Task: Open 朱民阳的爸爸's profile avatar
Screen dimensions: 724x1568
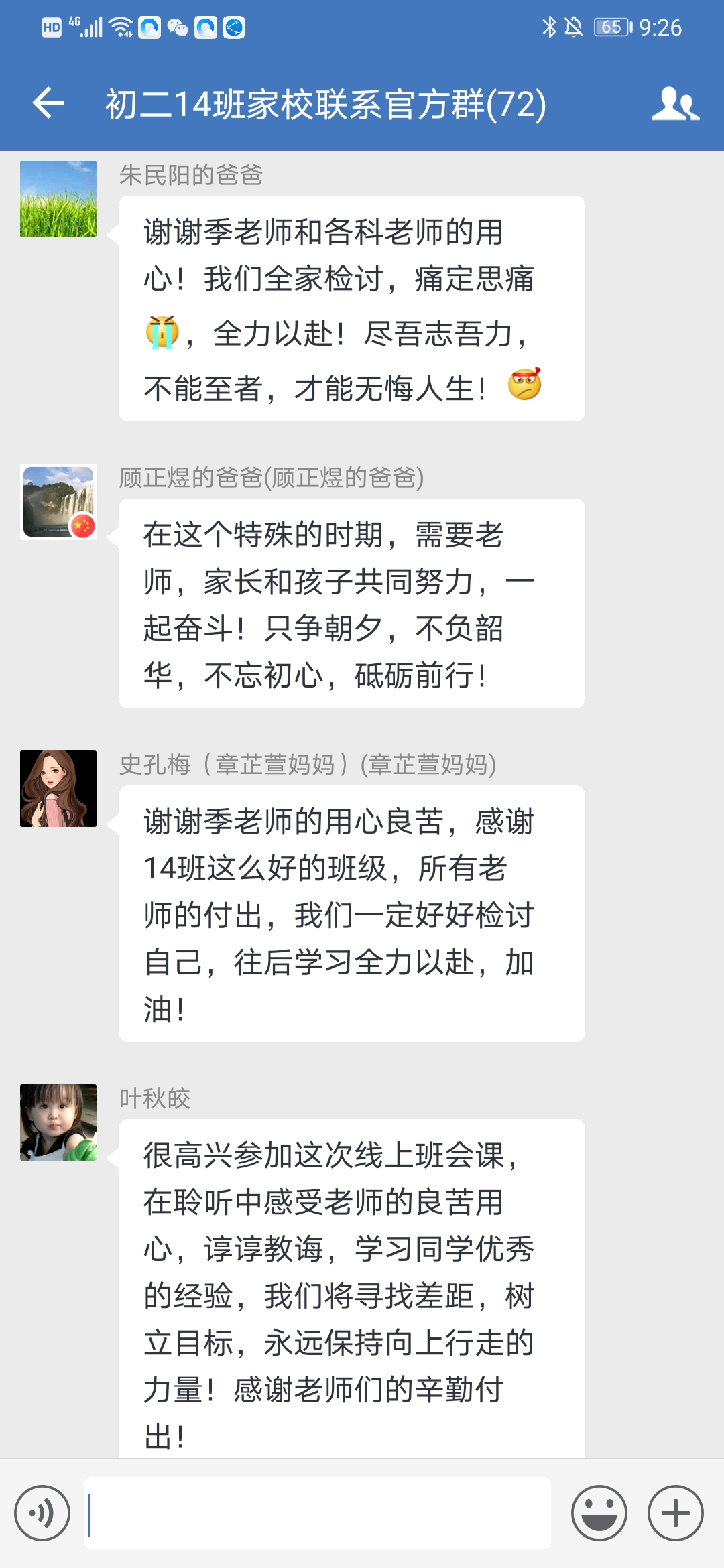Action: tap(58, 199)
